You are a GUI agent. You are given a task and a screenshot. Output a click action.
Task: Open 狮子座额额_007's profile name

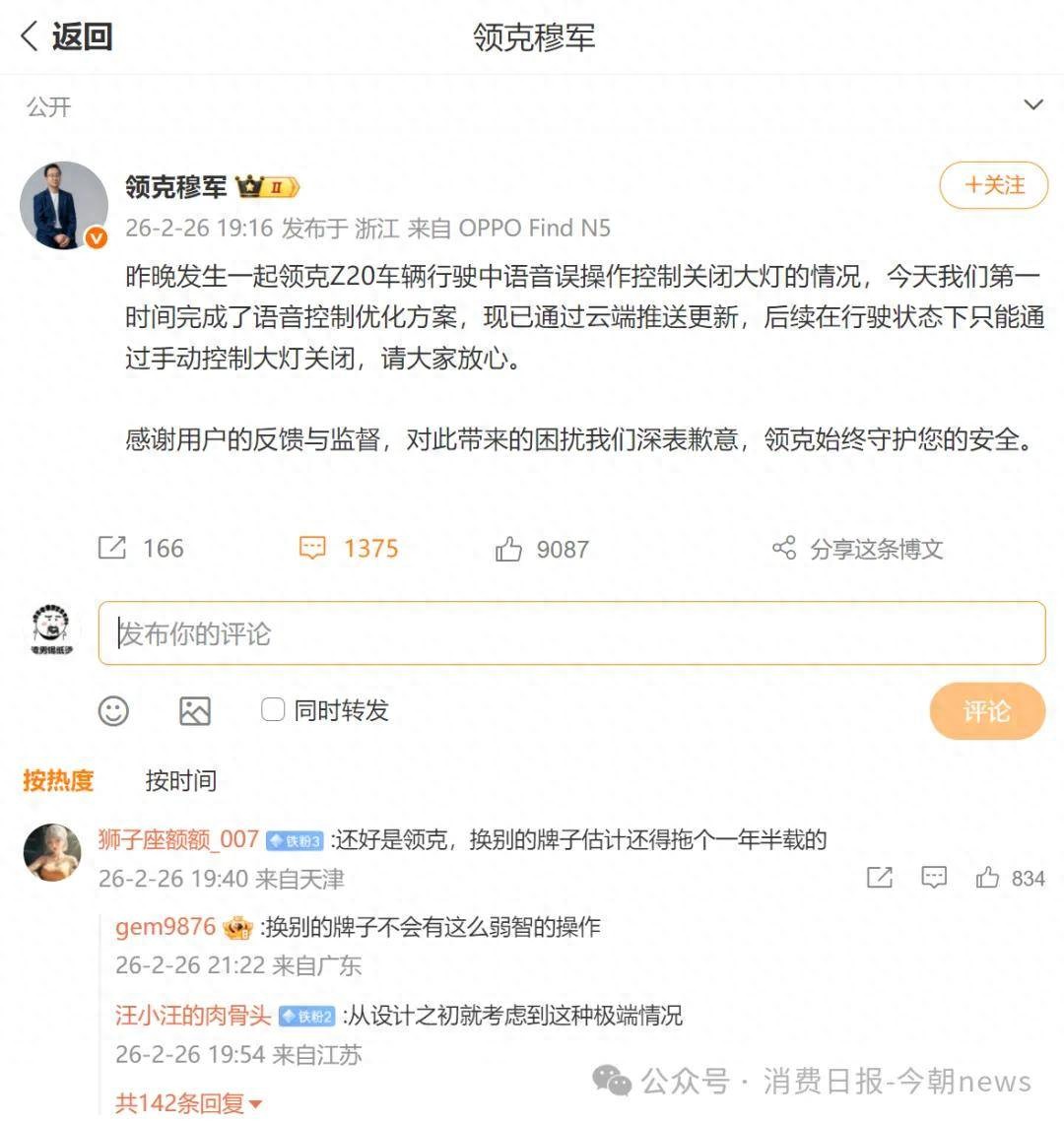[178, 839]
